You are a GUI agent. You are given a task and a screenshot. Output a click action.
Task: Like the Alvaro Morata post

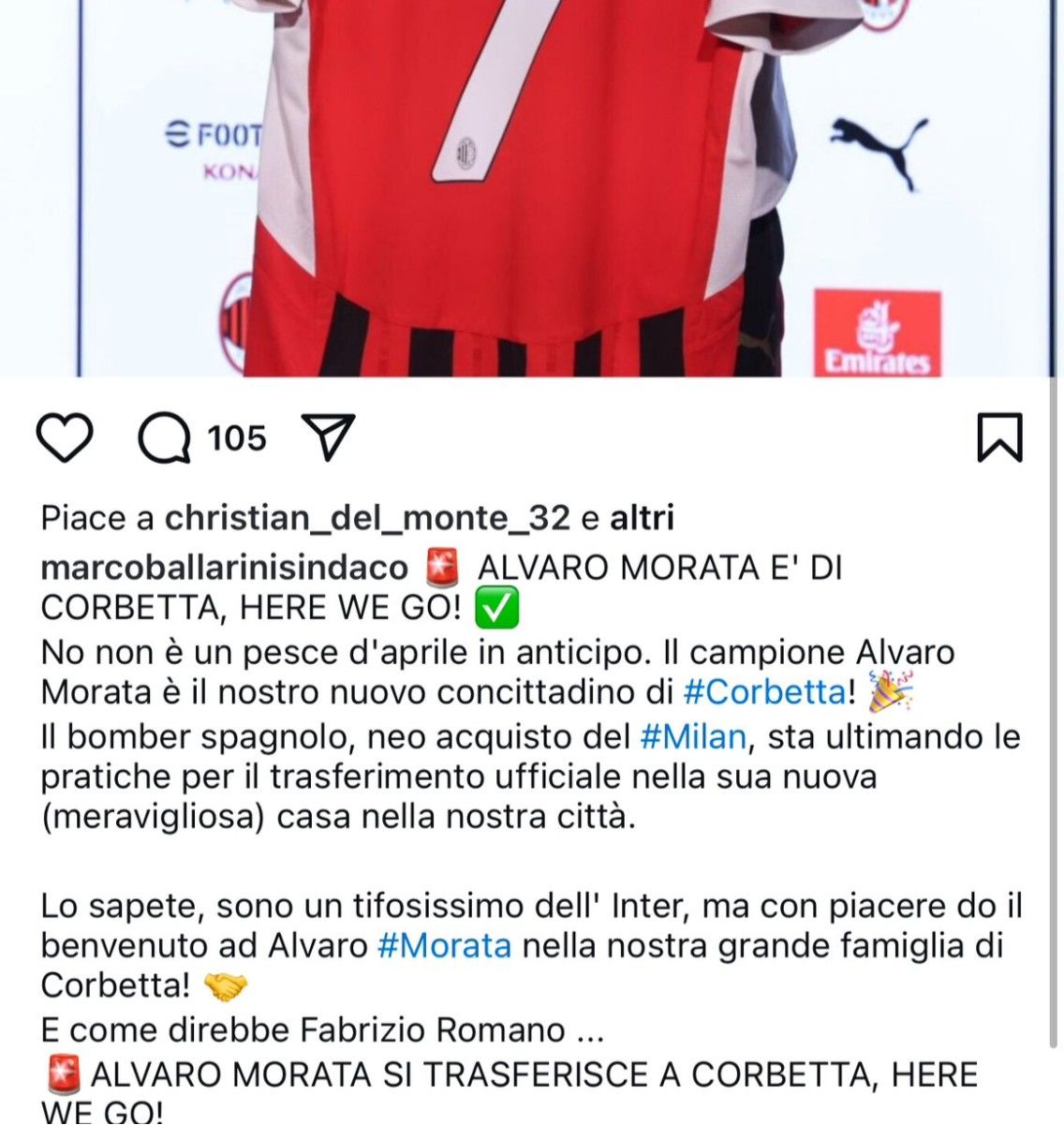pos(66,437)
